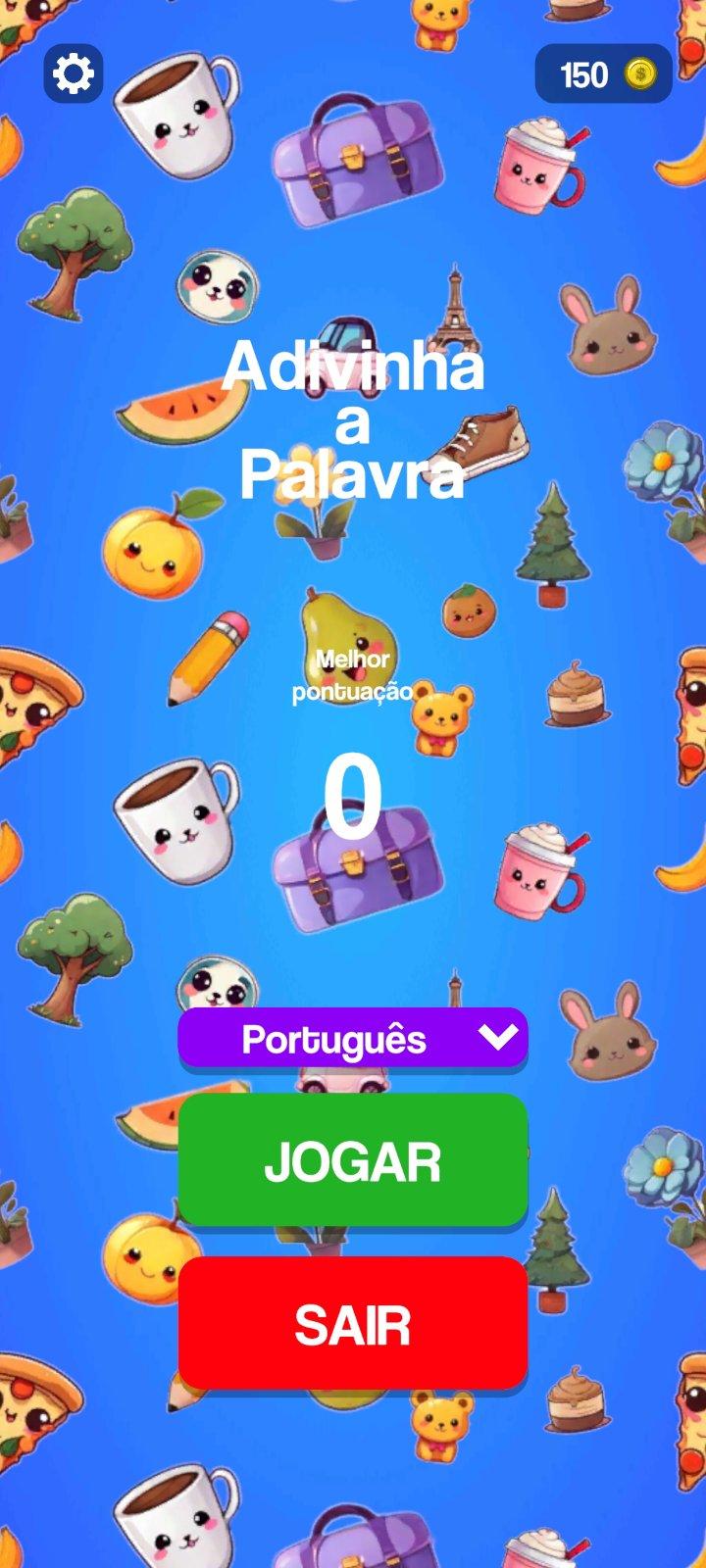Viewport: 706px width, 1568px height.
Task: Exit the game with SAIR
Action: pyautogui.click(x=353, y=1324)
